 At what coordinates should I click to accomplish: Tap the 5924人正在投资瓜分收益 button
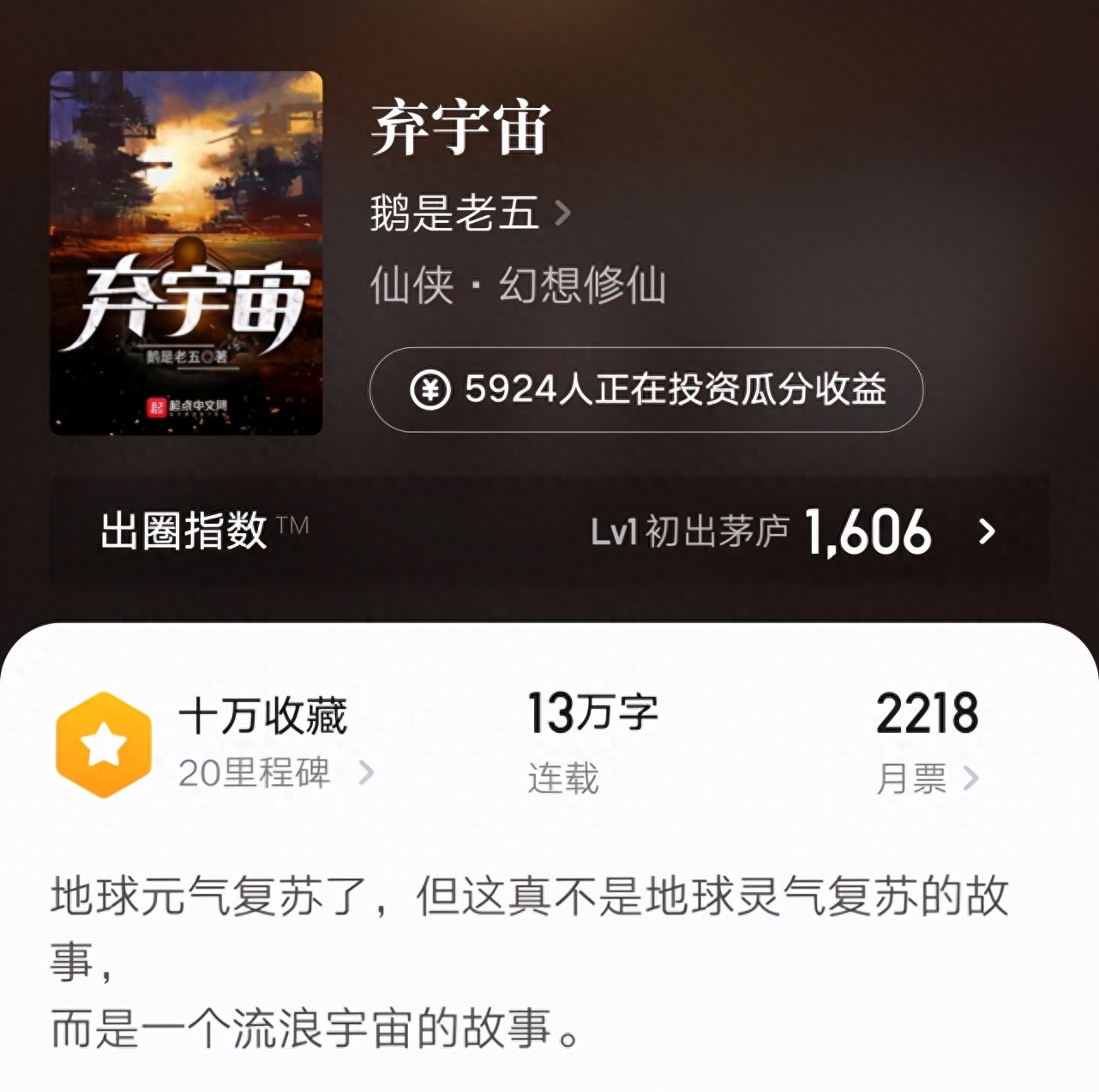point(646,390)
